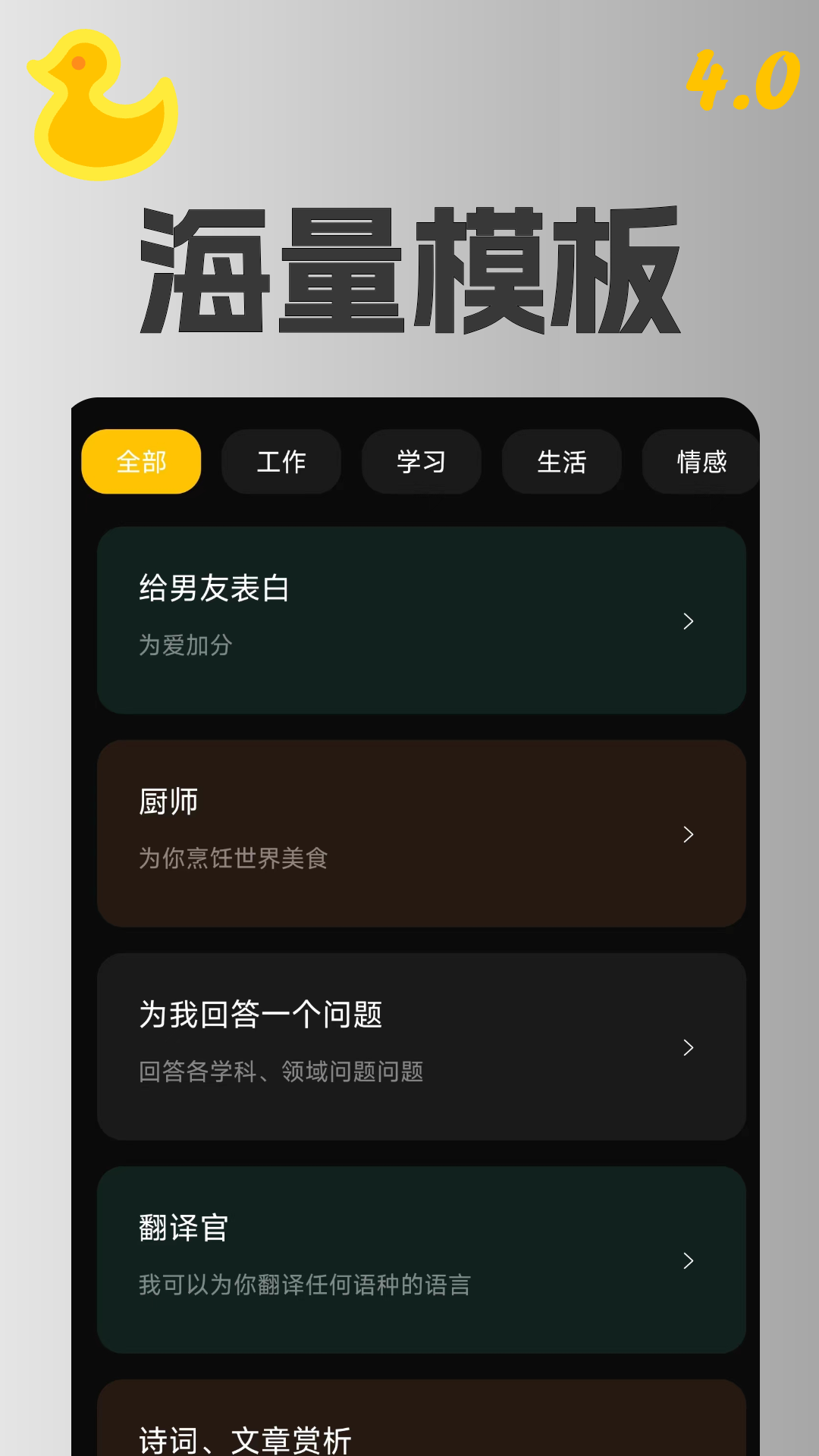Viewport: 819px width, 1456px height.
Task: Activate the 生活 category chip
Action: point(561,461)
